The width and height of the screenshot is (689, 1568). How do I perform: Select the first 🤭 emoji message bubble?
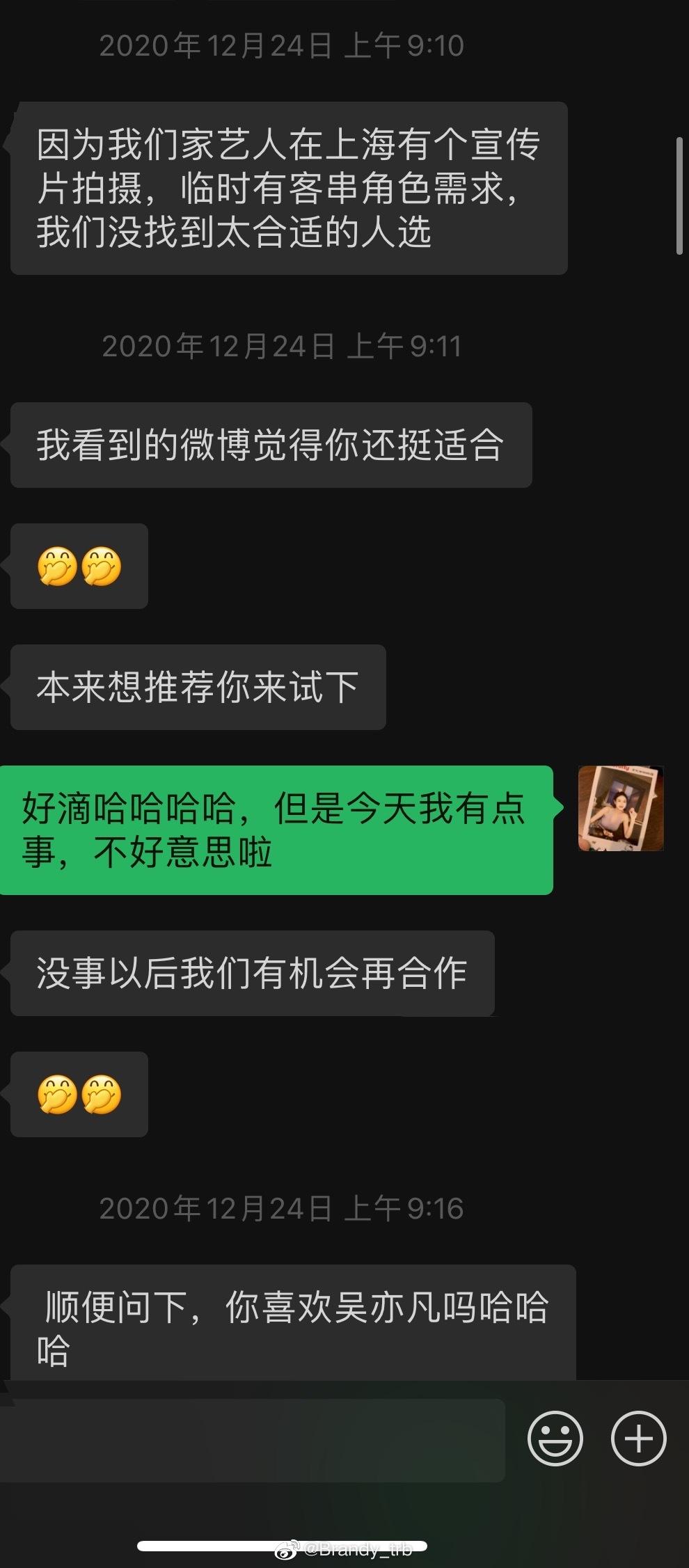pyautogui.click(x=77, y=567)
